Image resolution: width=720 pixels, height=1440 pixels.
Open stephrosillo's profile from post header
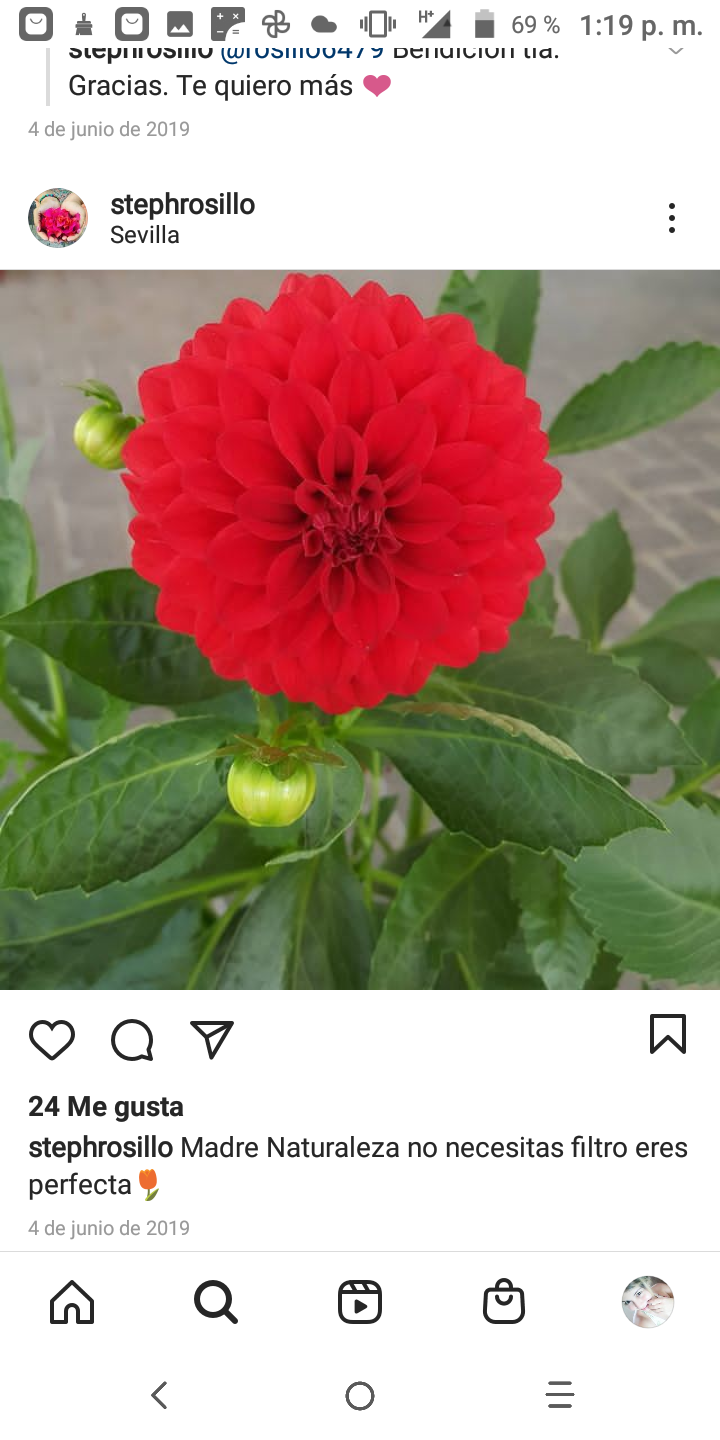(x=182, y=204)
